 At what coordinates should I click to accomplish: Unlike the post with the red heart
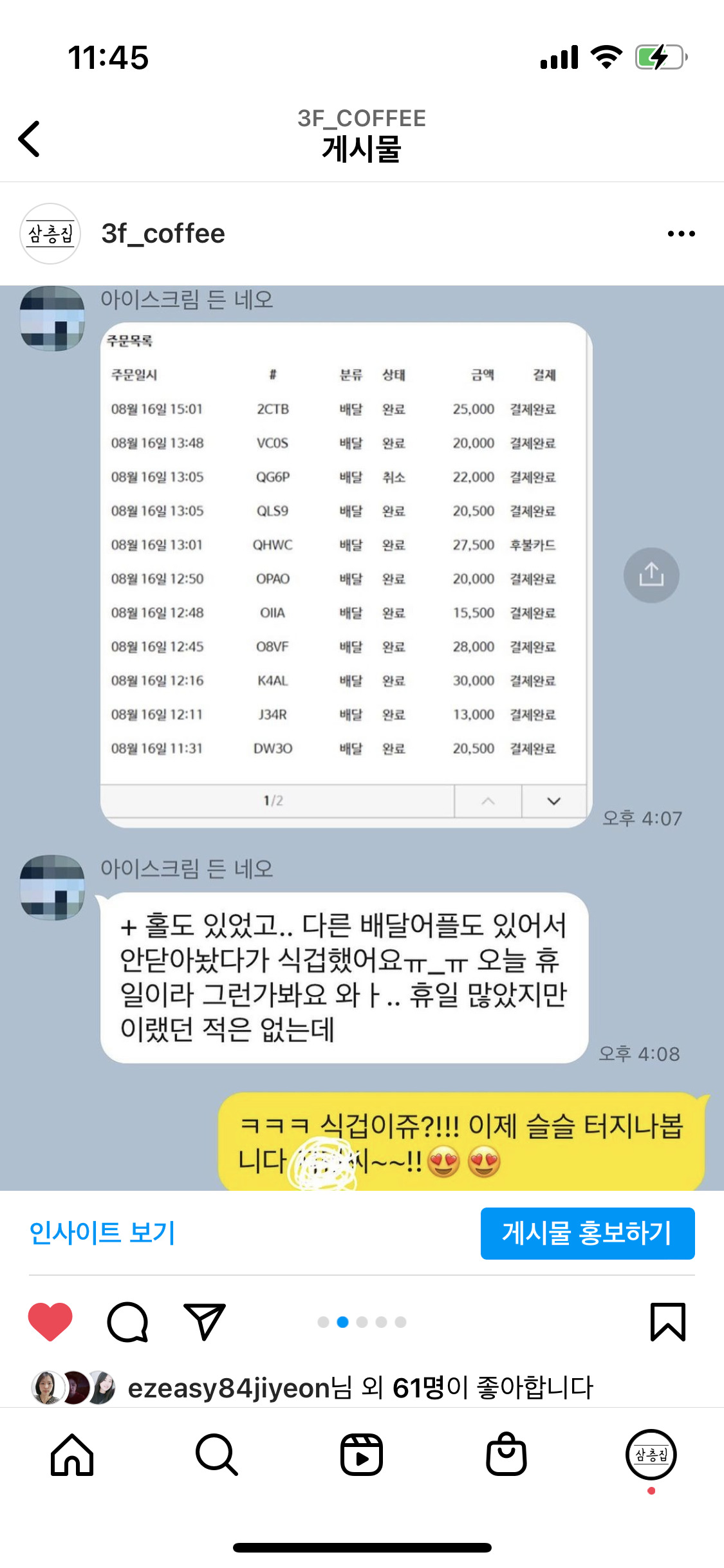tap(50, 1321)
